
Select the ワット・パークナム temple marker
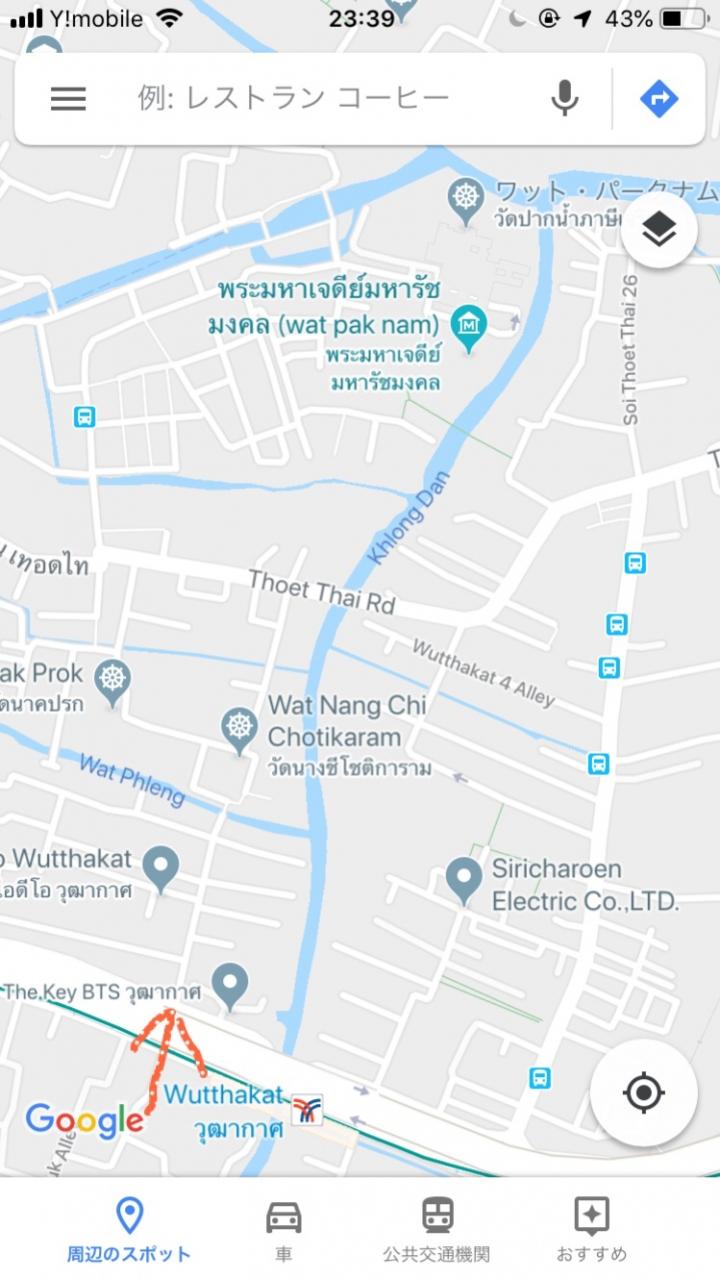(466, 196)
